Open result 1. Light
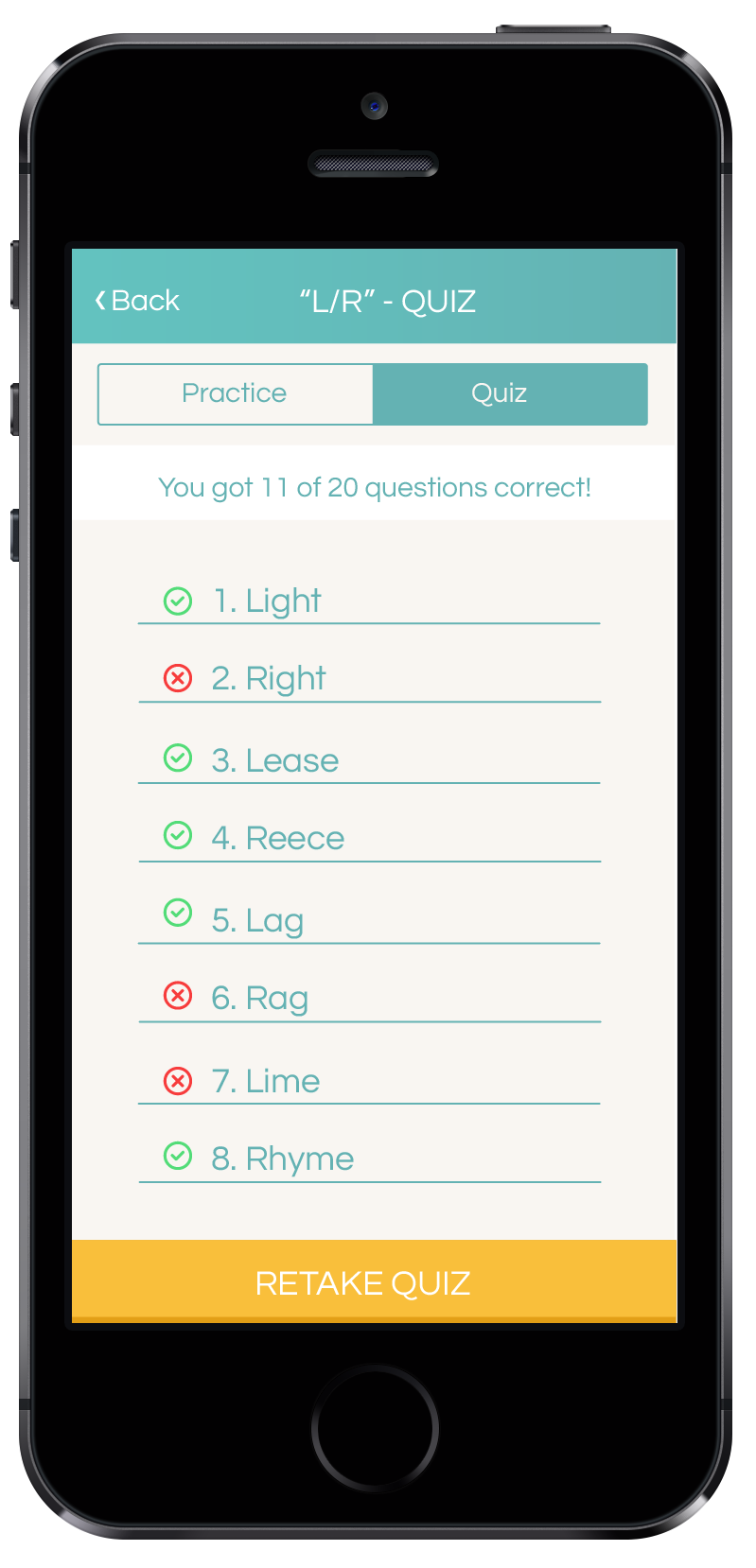Image resolution: width=756 pixels, height=1568 pixels. [x=369, y=601]
